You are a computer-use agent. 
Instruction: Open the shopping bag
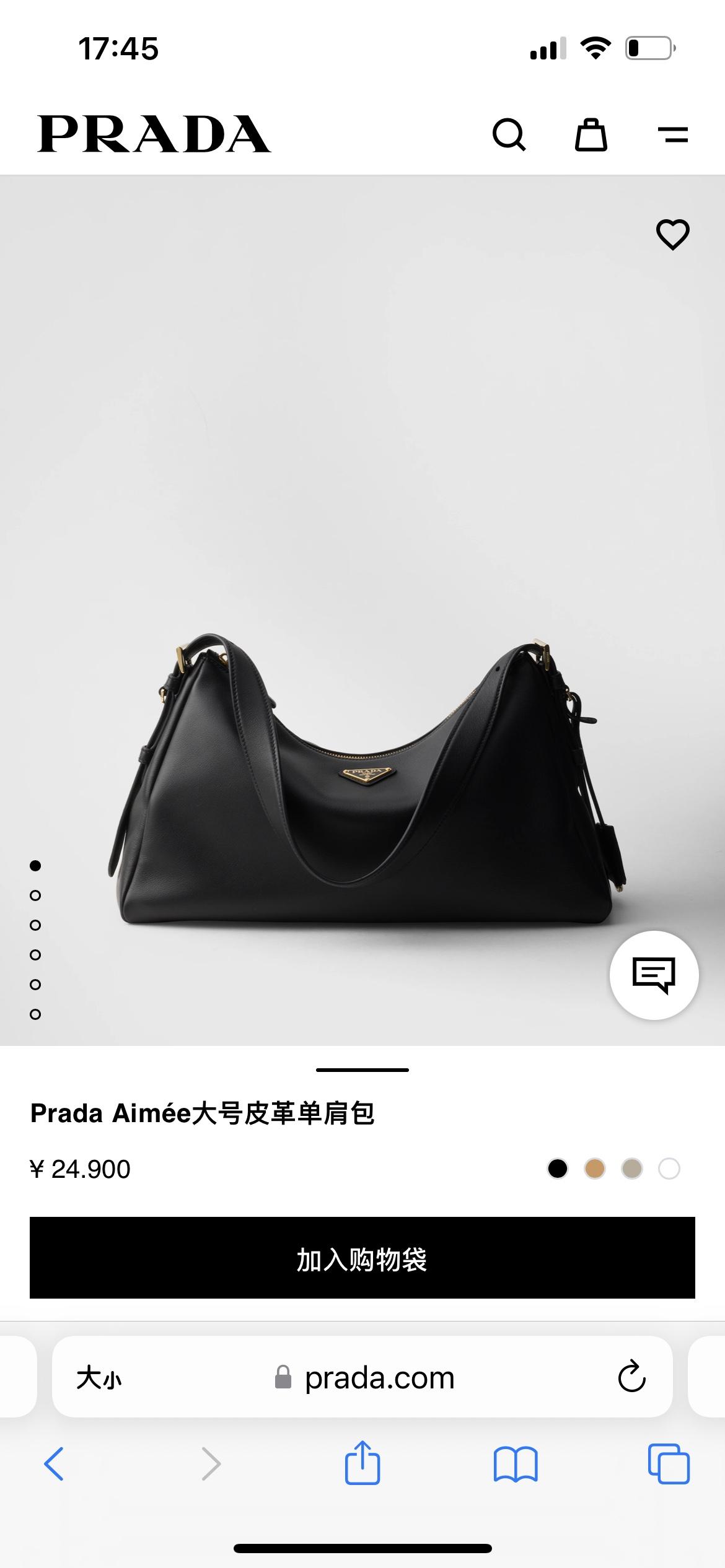[591, 134]
